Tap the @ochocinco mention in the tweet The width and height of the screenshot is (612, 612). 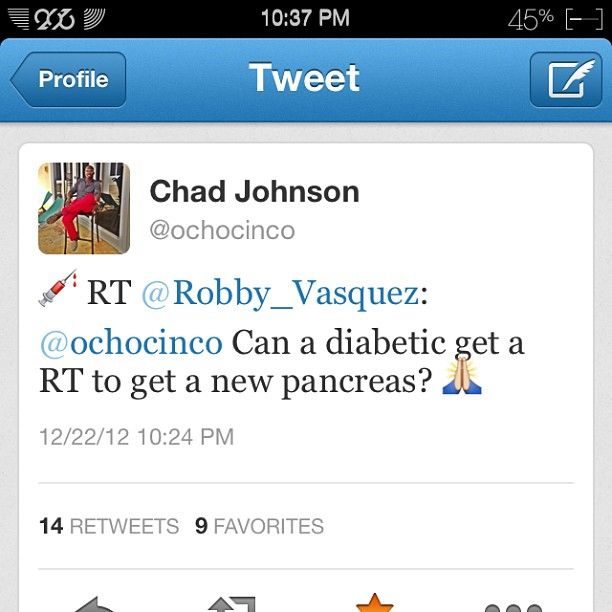(x=131, y=343)
